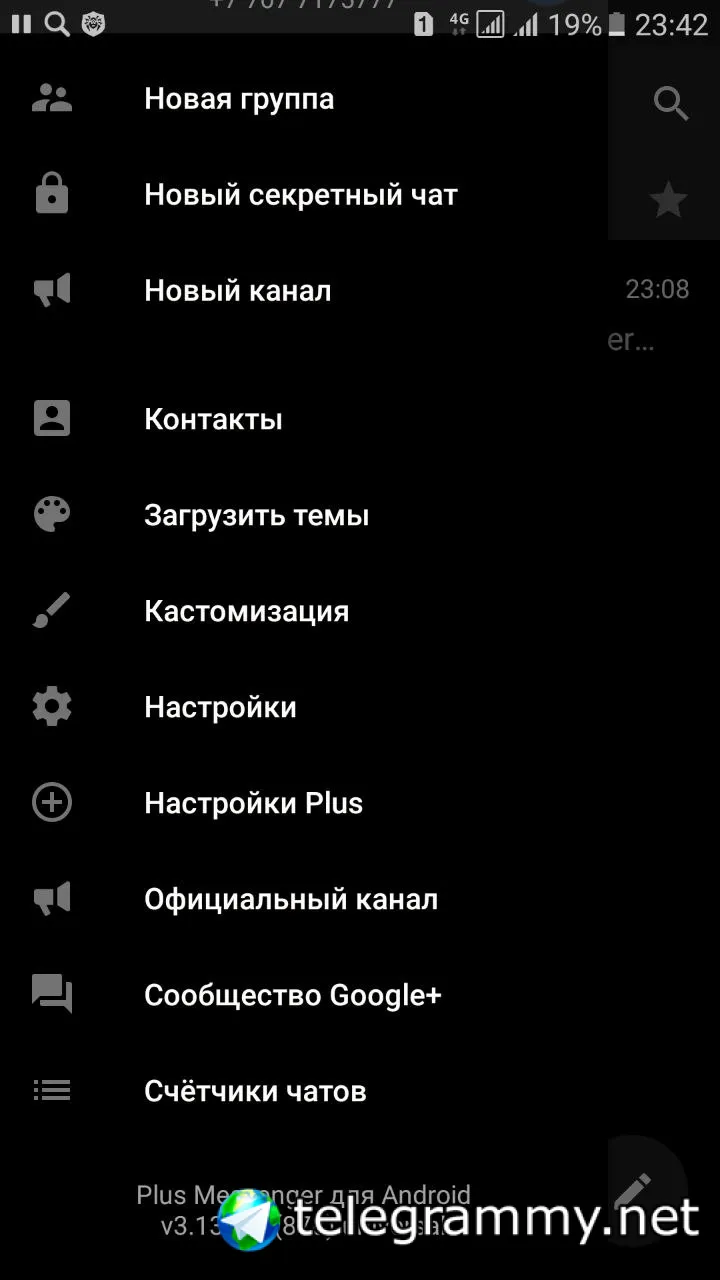Start Новый секретный чат
720x1280 pixels.
pos(300,195)
